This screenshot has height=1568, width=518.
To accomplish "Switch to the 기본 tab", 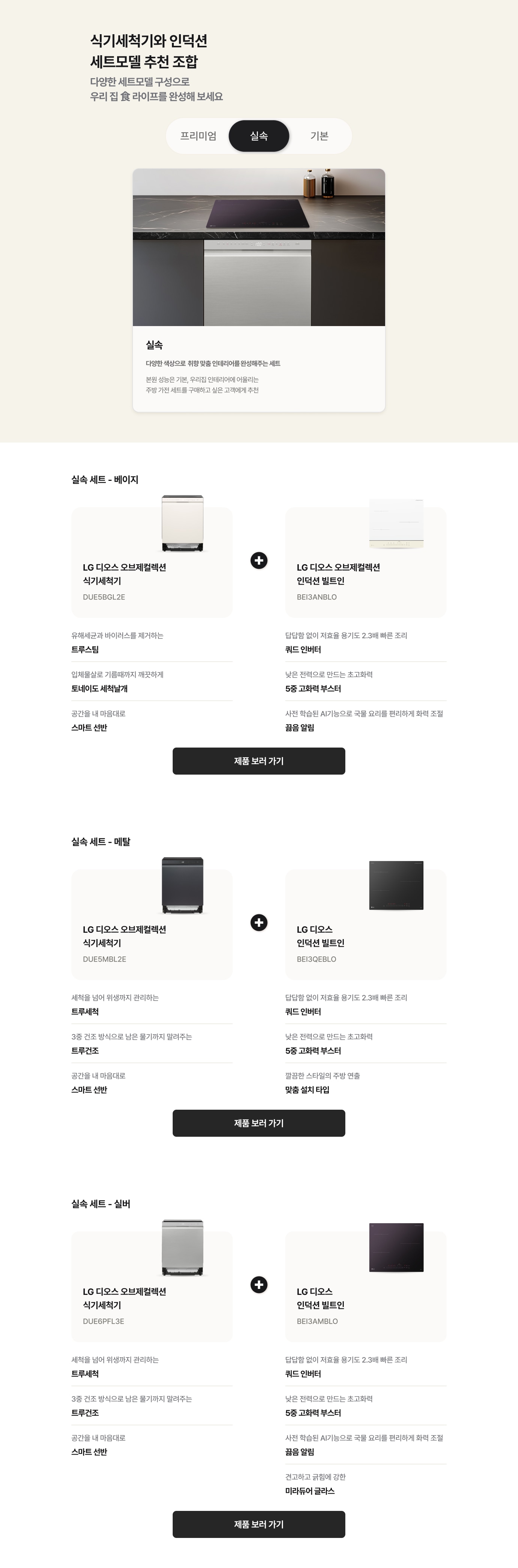I will click(319, 136).
